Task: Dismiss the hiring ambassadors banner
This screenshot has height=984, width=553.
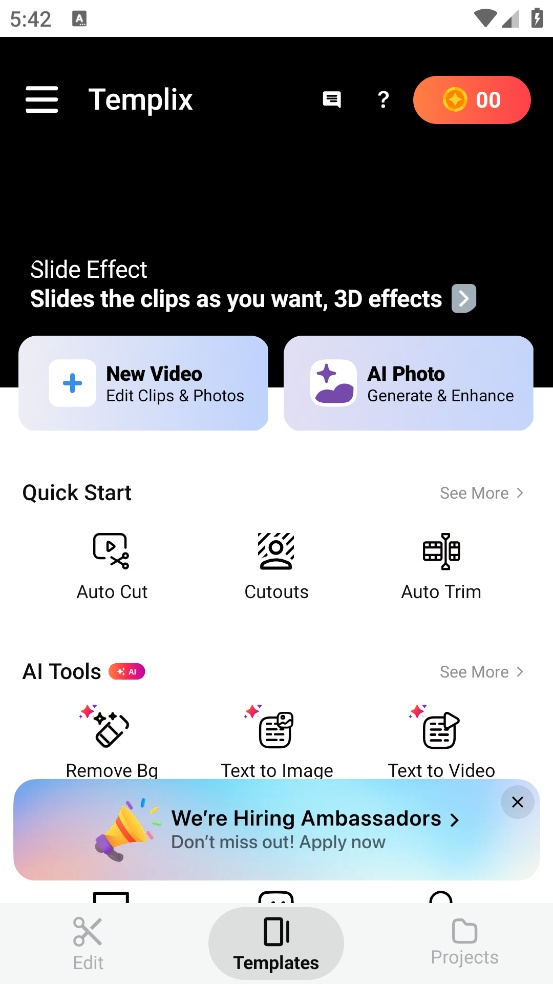Action: click(x=517, y=802)
